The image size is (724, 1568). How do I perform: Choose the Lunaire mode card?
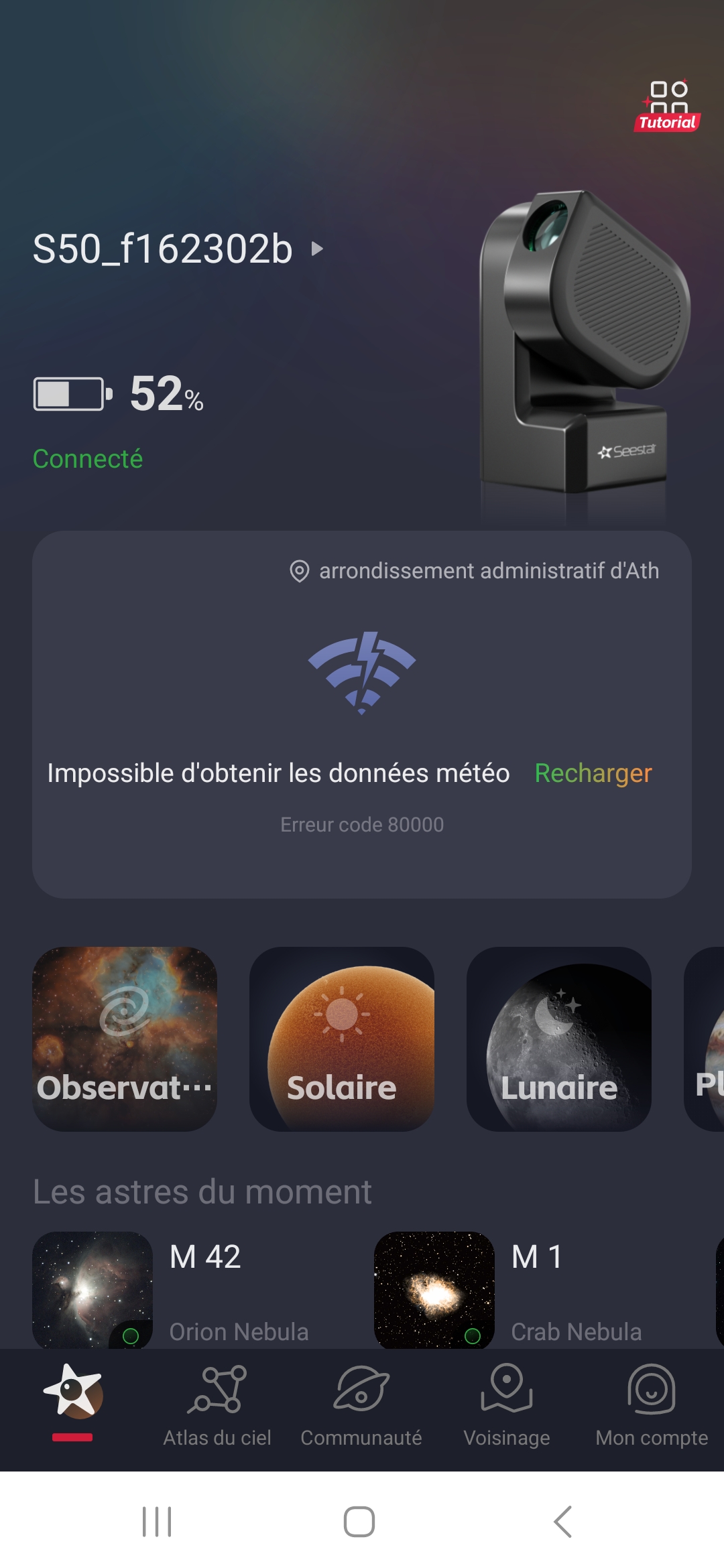coord(559,1039)
